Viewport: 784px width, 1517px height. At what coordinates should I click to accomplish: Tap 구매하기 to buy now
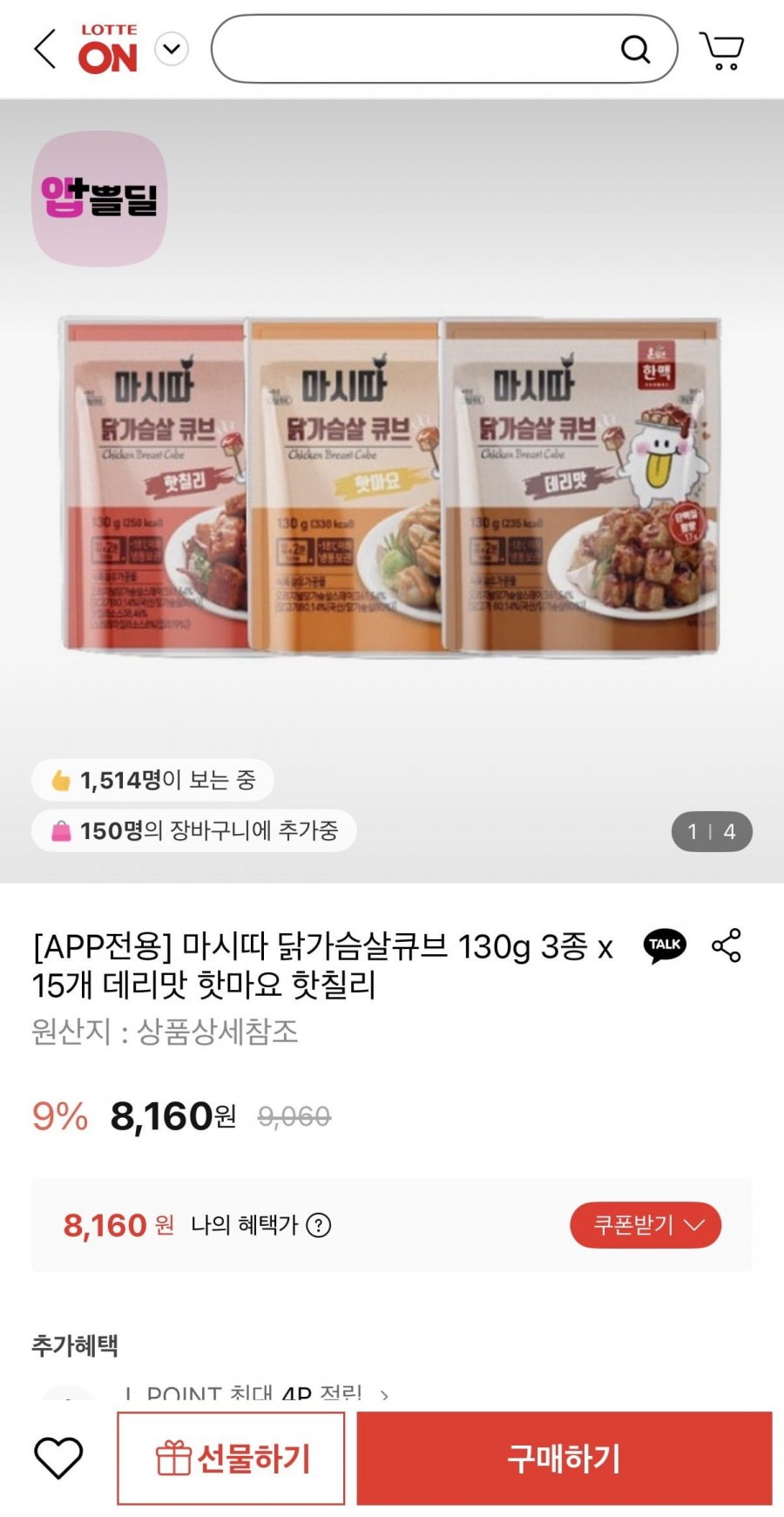point(564,1458)
